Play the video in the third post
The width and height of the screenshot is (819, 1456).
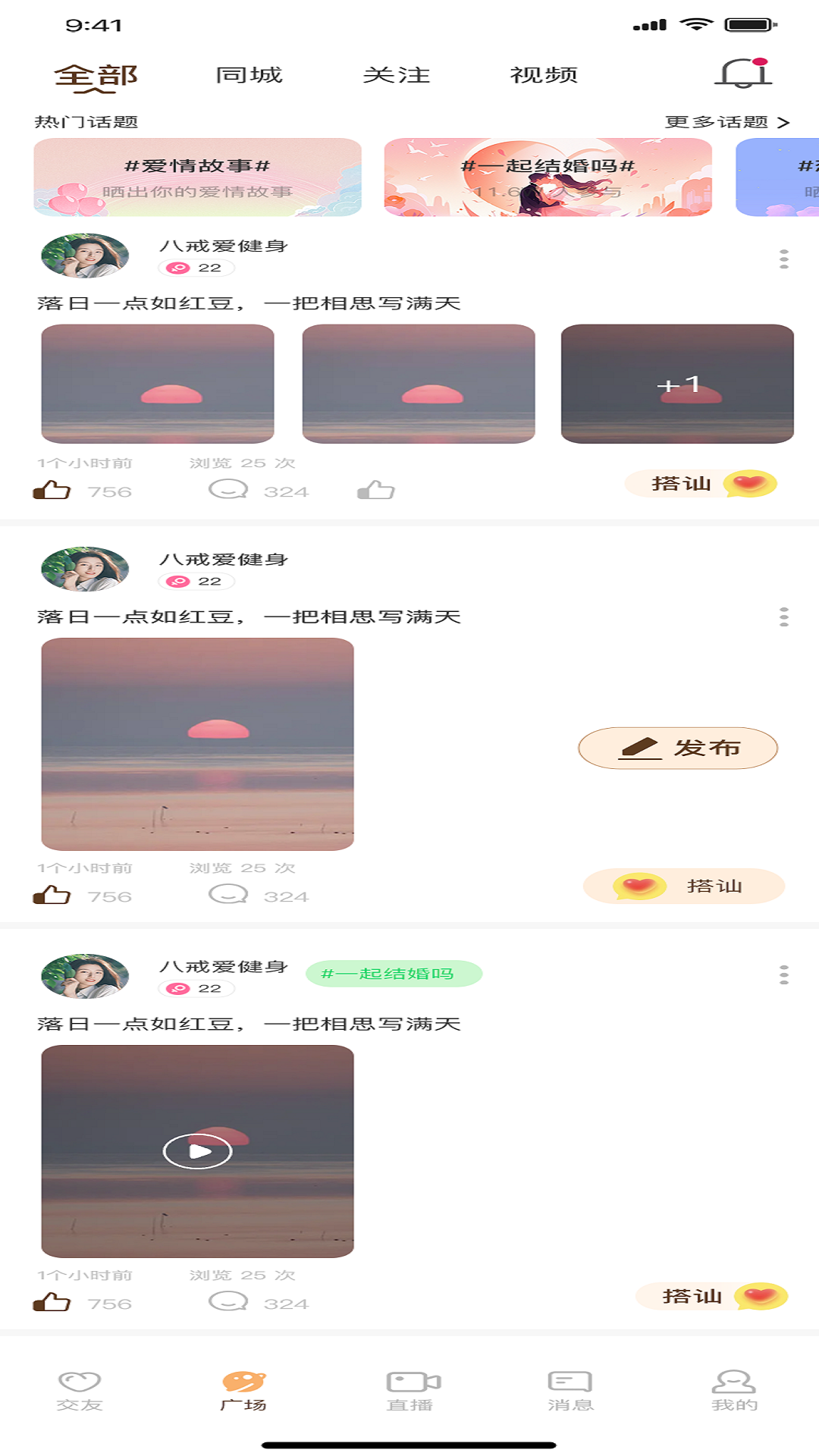click(x=197, y=1151)
